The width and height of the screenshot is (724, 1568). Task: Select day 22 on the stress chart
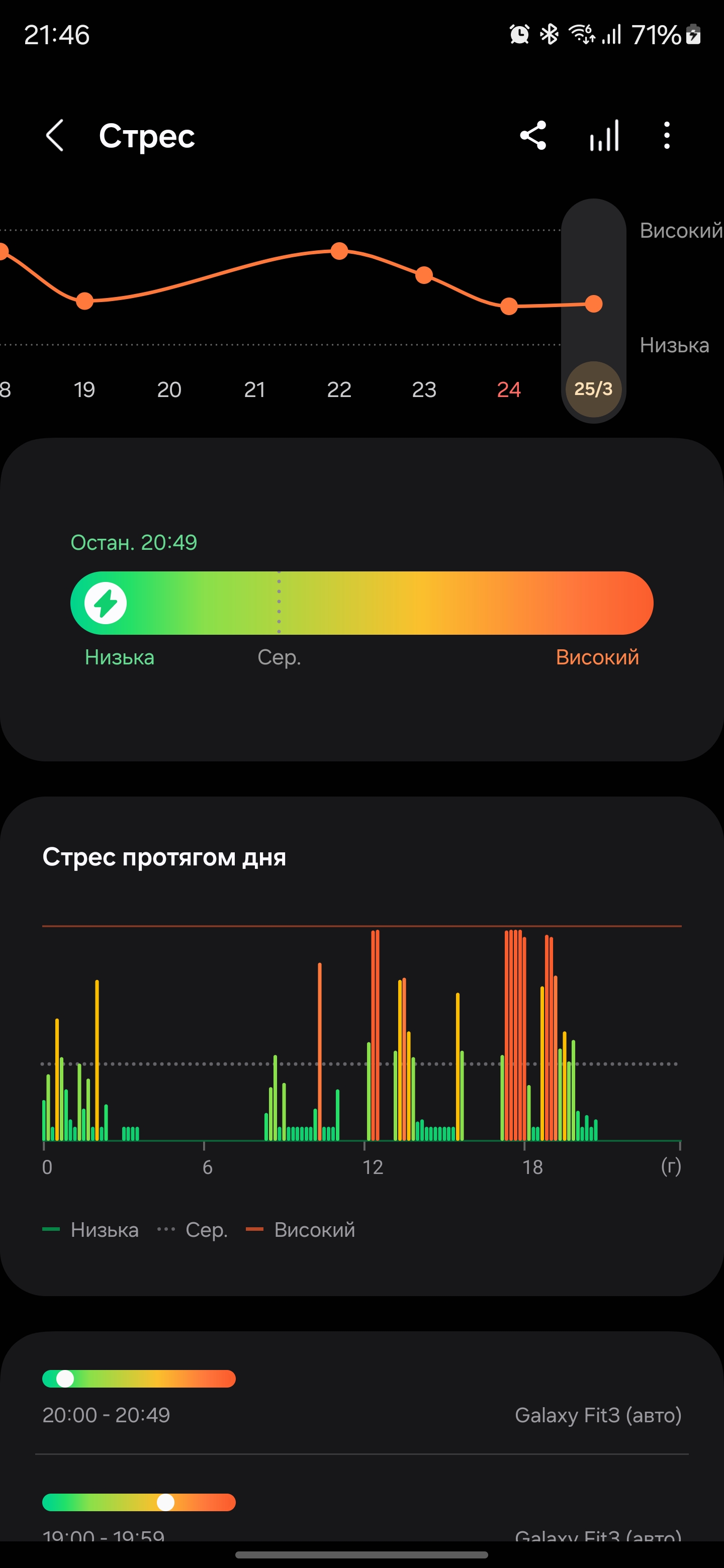point(339,389)
